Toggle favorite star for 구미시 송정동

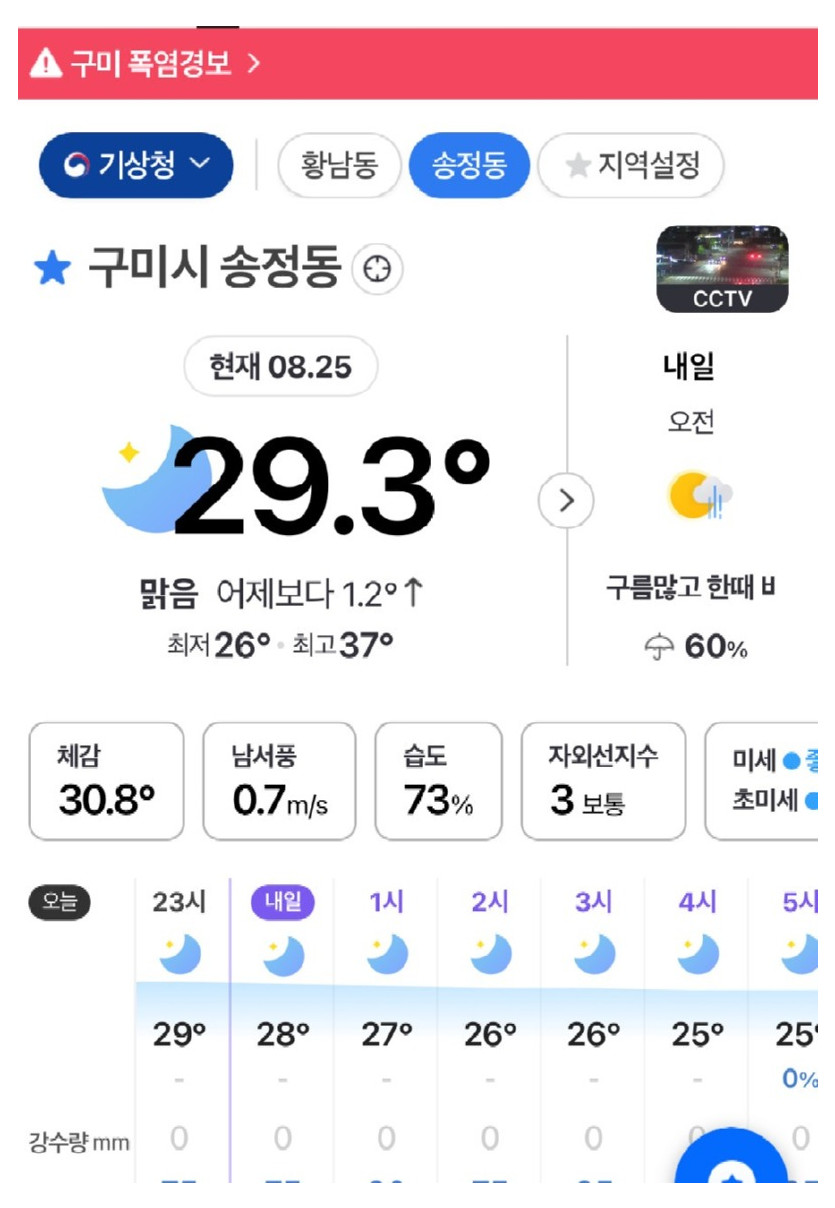coord(52,269)
